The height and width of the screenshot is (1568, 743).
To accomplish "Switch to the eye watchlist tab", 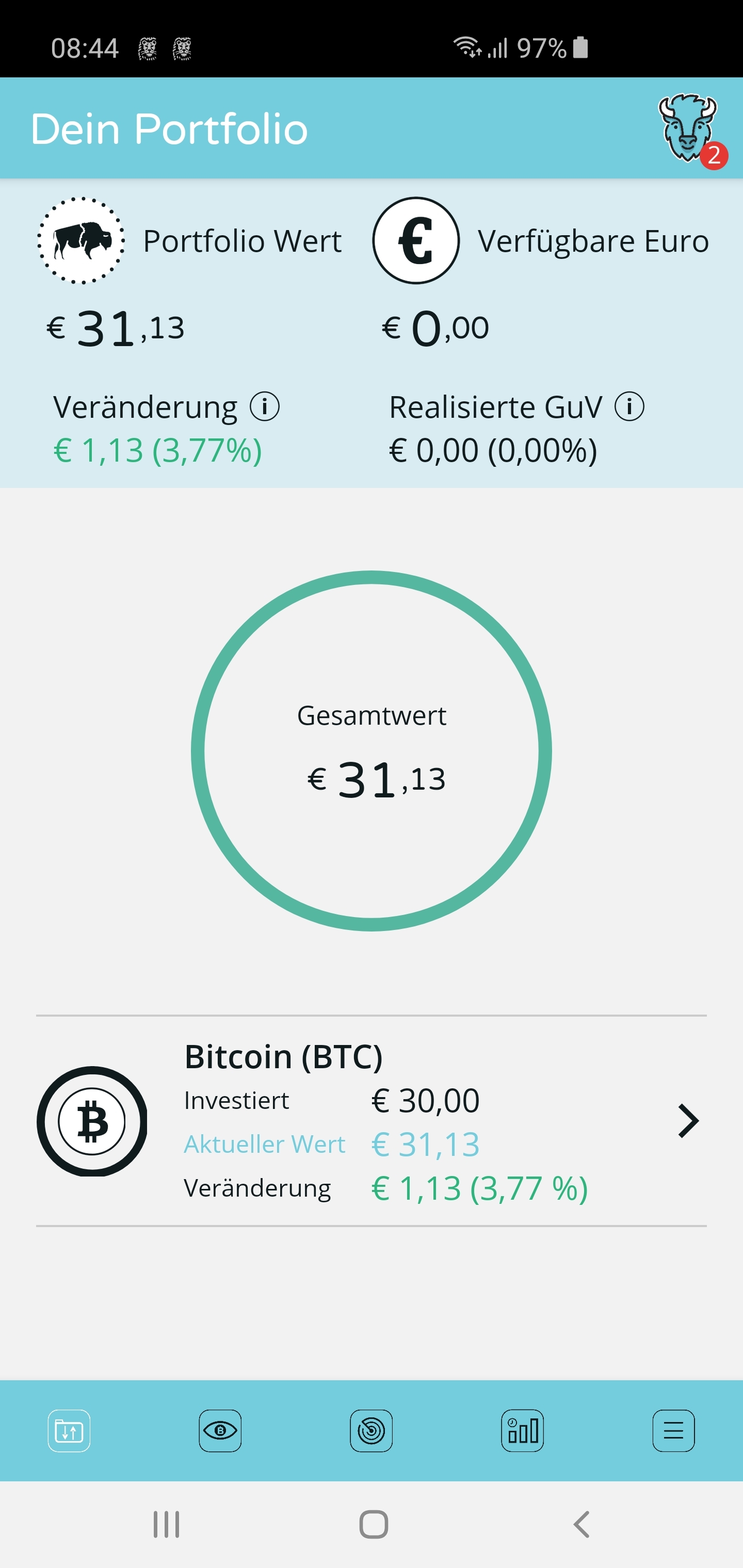I will (x=220, y=1430).
